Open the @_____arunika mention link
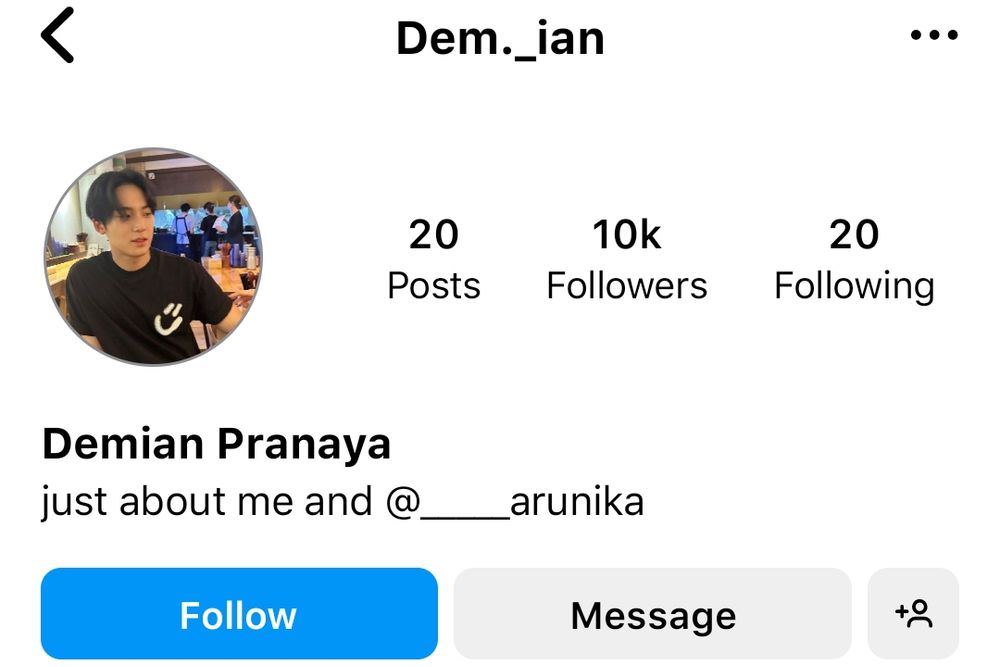Viewport: 1000px width, 667px height. coord(515,501)
